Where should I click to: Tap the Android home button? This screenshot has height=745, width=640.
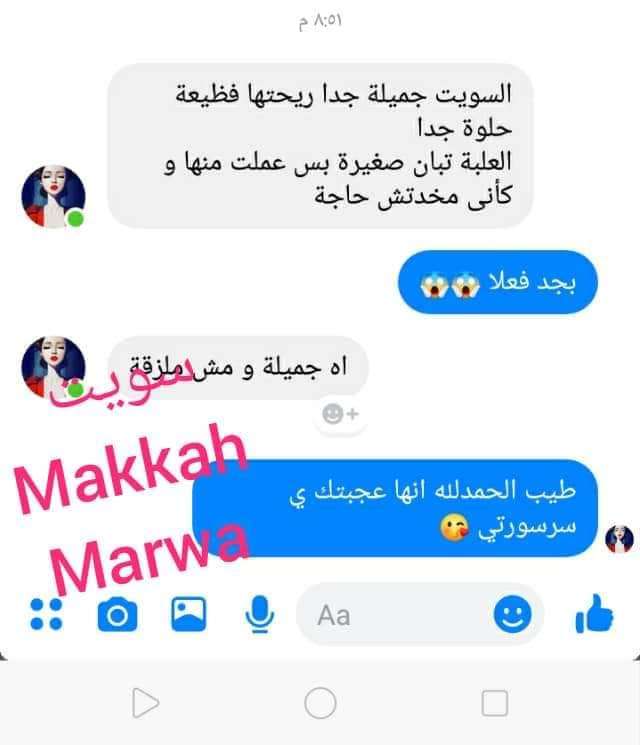(x=320, y=704)
